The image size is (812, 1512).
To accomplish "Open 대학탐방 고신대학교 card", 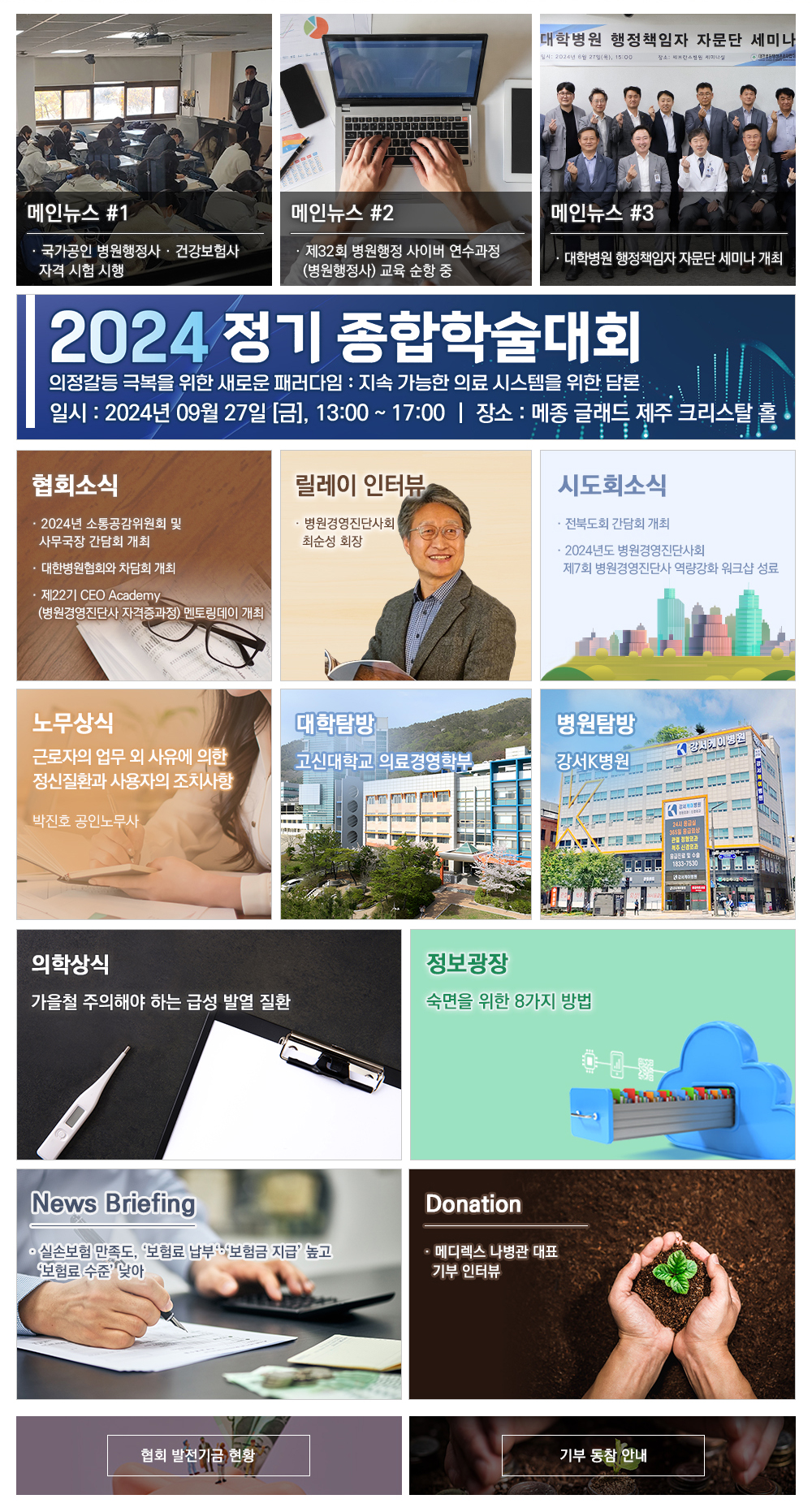I will (405, 804).
